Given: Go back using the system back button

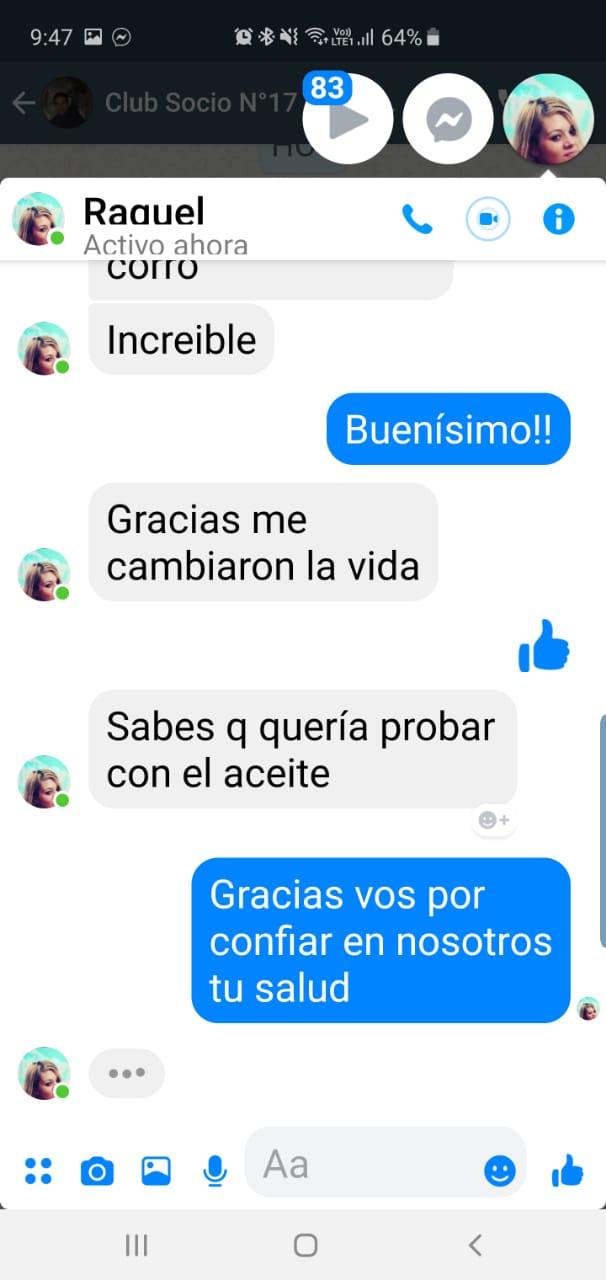Looking at the screenshot, I should click(x=475, y=1245).
